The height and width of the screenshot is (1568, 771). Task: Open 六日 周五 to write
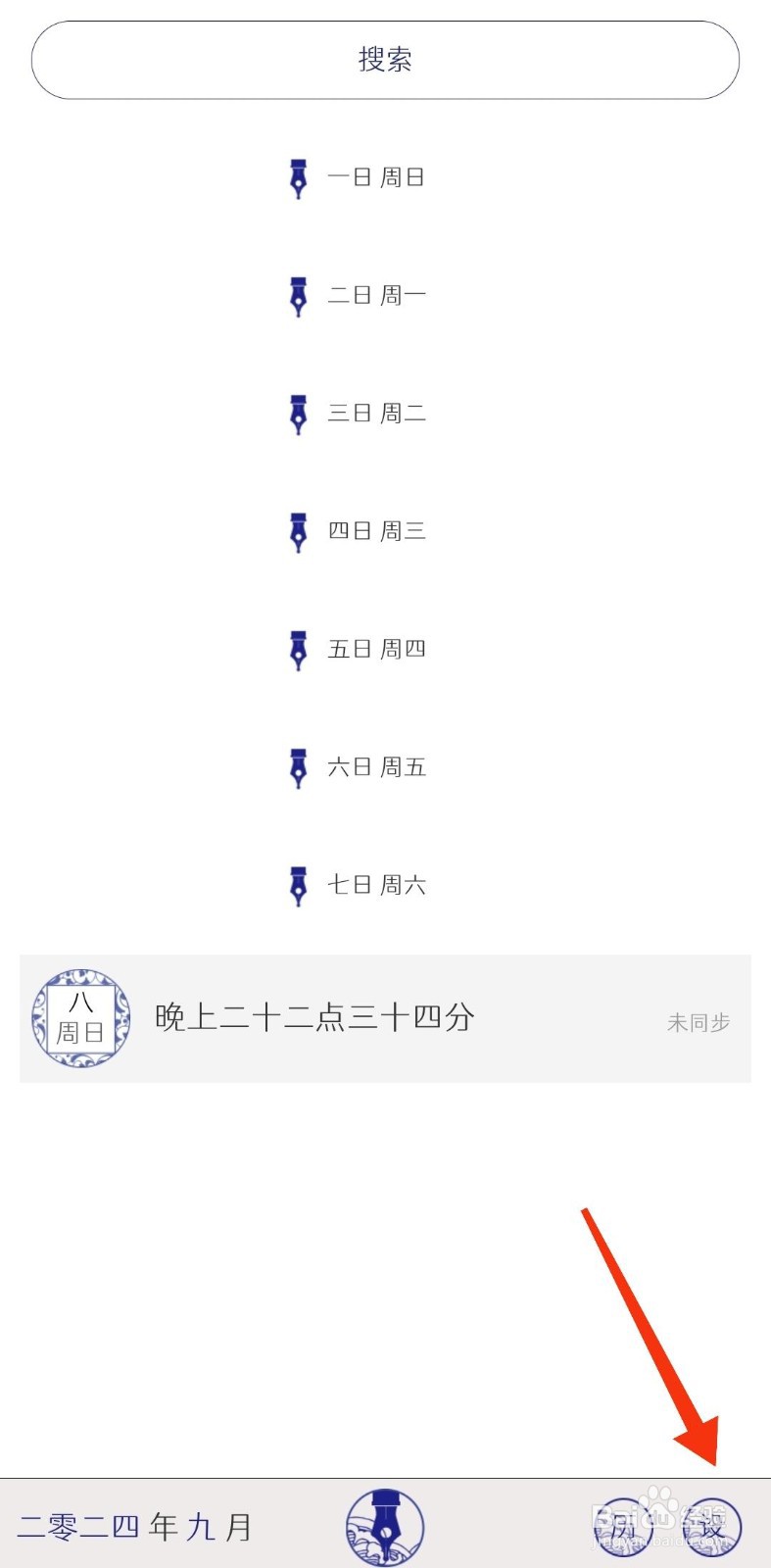(359, 767)
